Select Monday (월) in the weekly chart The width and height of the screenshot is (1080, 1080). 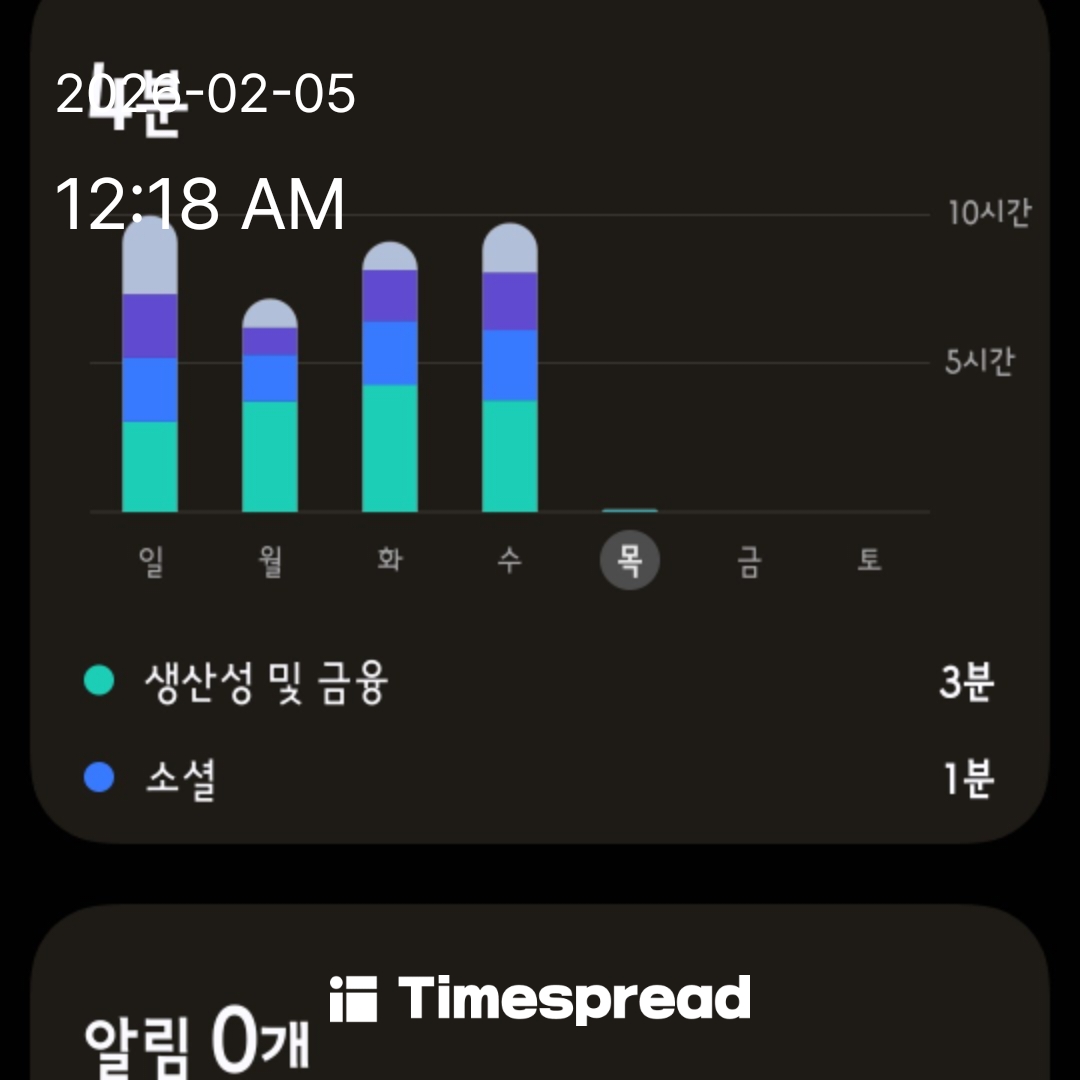[x=270, y=561]
